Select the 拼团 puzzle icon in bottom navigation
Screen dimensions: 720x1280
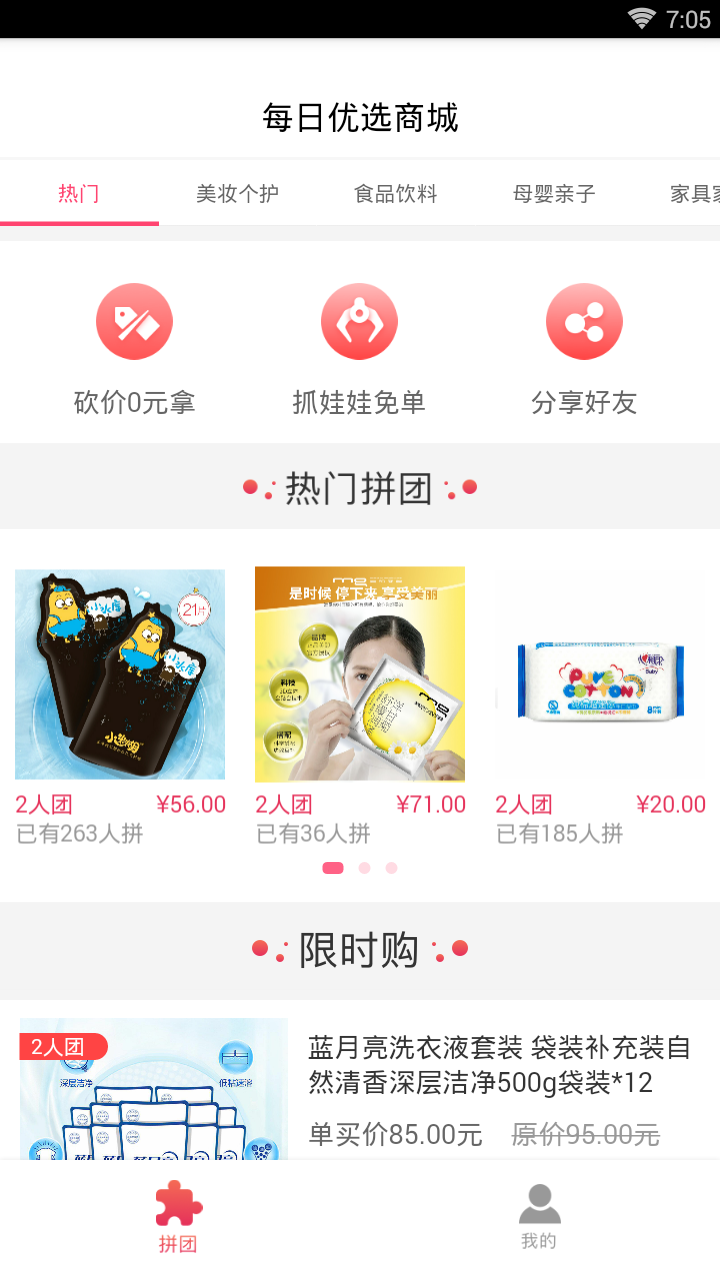pyautogui.click(x=178, y=1207)
